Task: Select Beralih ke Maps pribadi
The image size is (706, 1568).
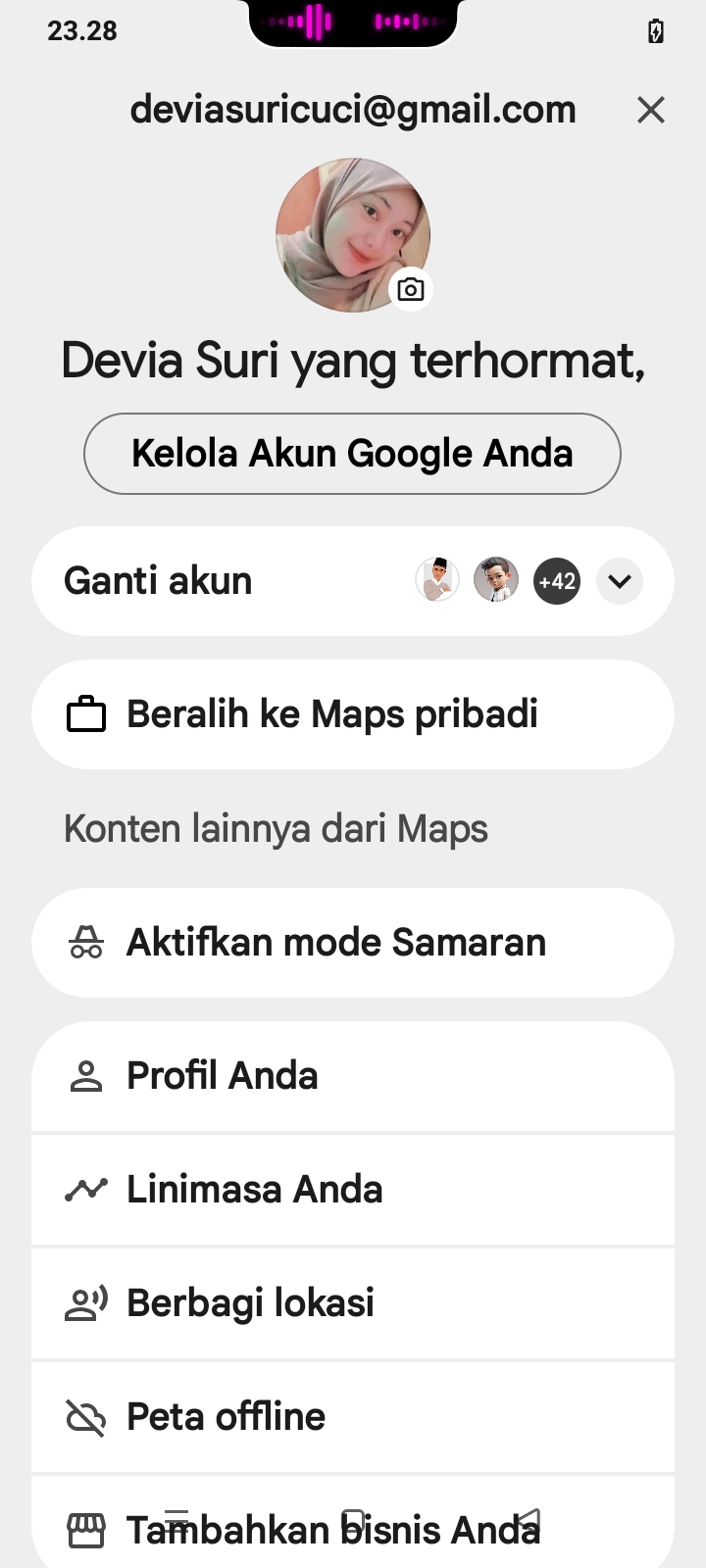Action: click(352, 714)
